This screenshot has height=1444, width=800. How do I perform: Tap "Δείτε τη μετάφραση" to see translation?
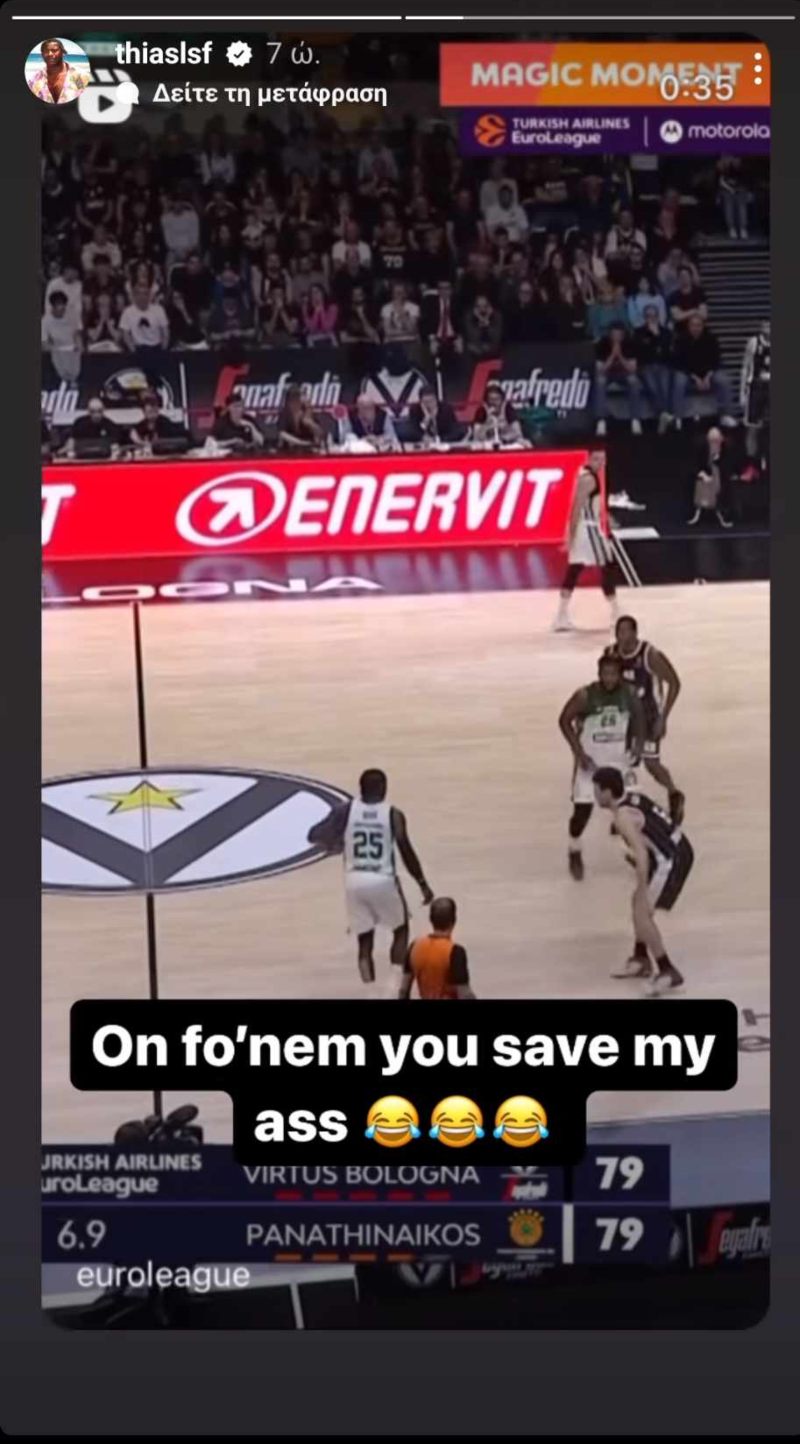coord(269,94)
